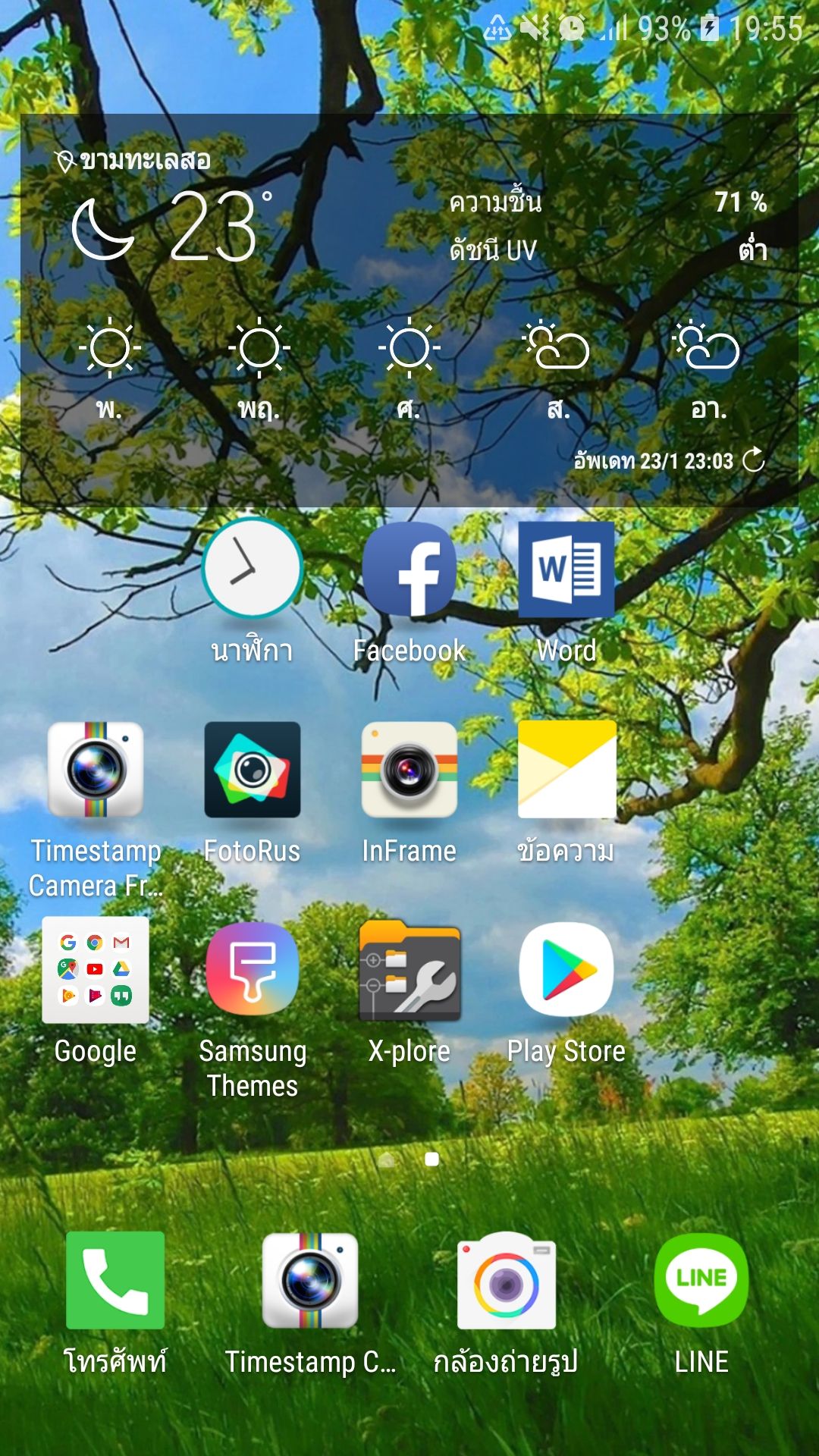Go to the first home page indicator

(387, 1159)
